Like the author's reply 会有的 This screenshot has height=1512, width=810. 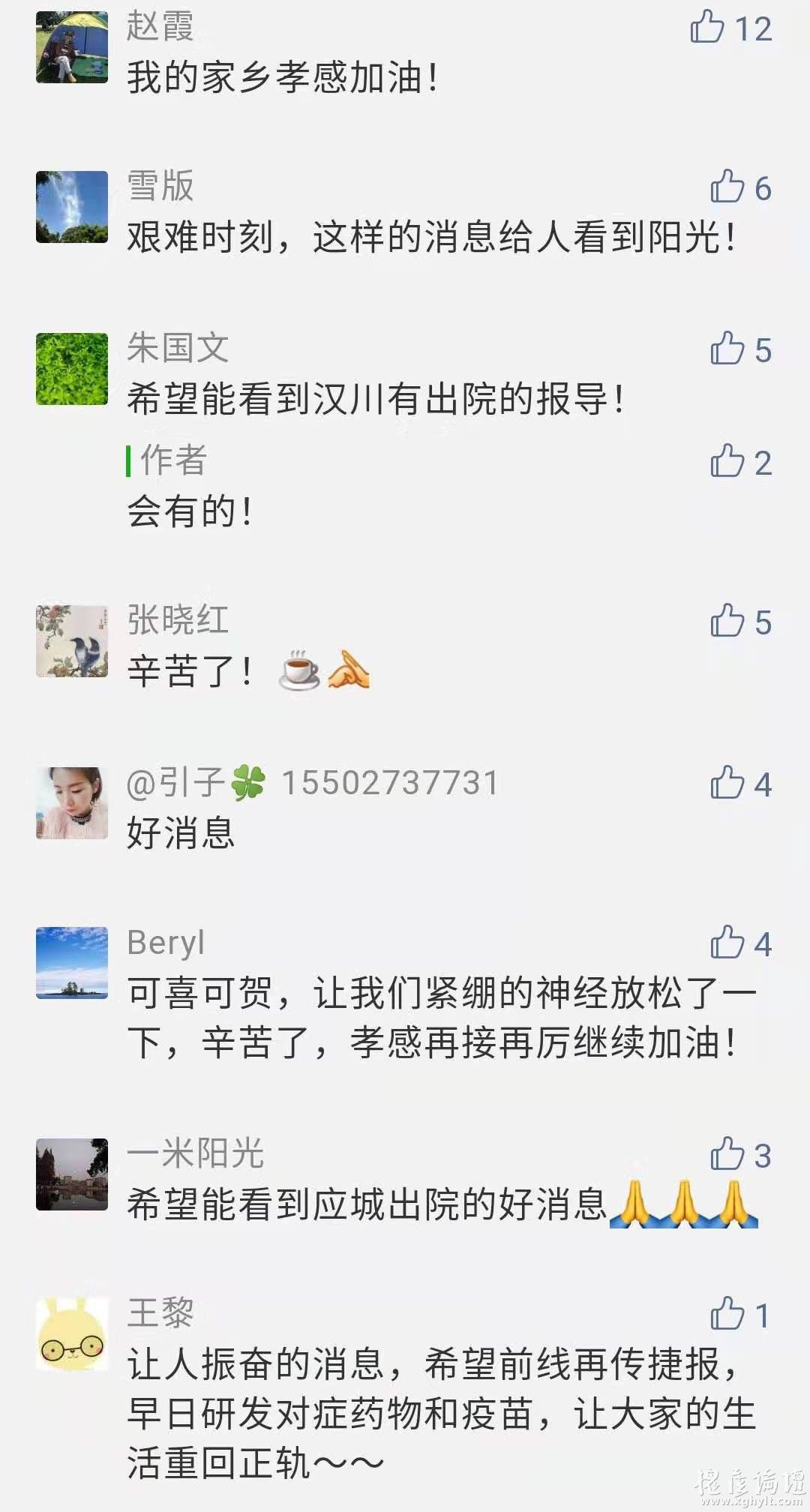coord(727,460)
